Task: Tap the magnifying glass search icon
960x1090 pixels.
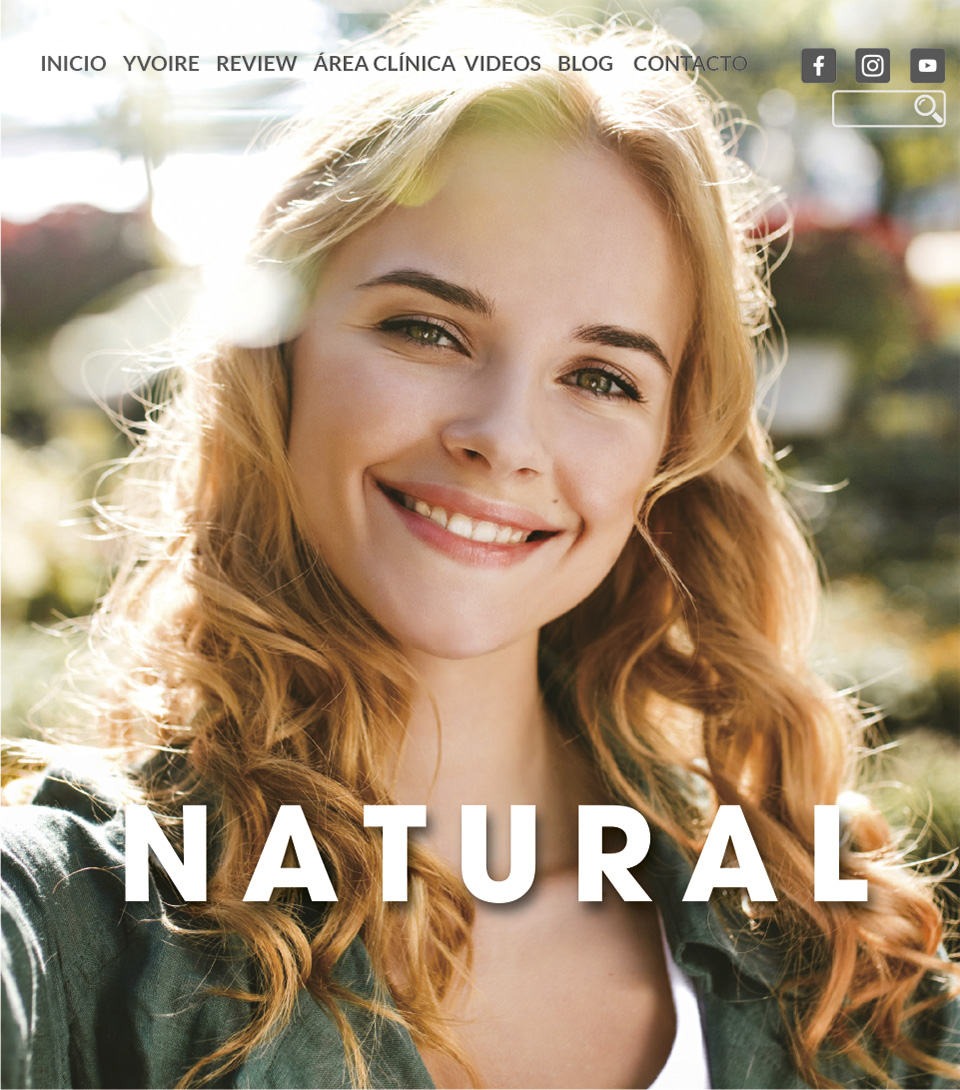Action: 928,109
